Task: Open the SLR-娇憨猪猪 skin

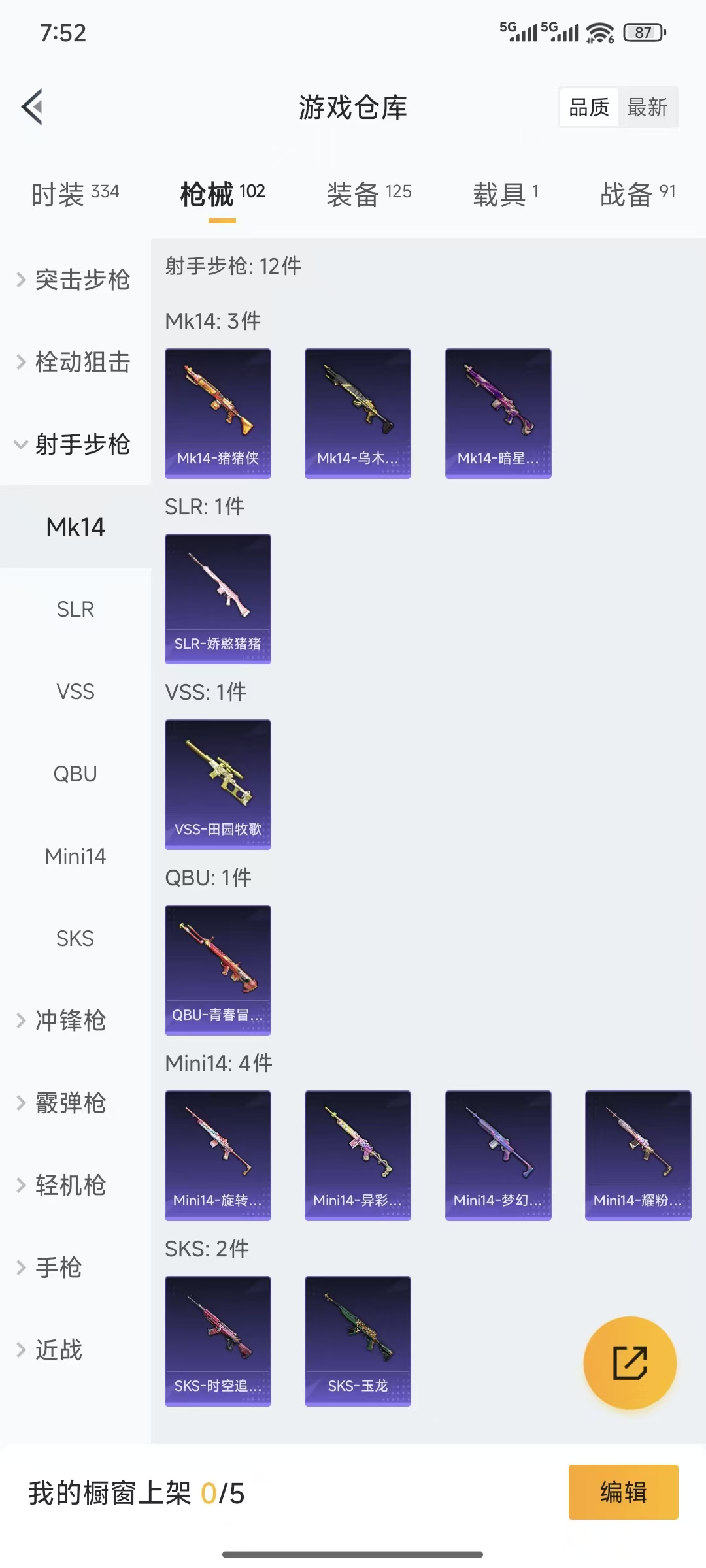Action: pos(218,598)
